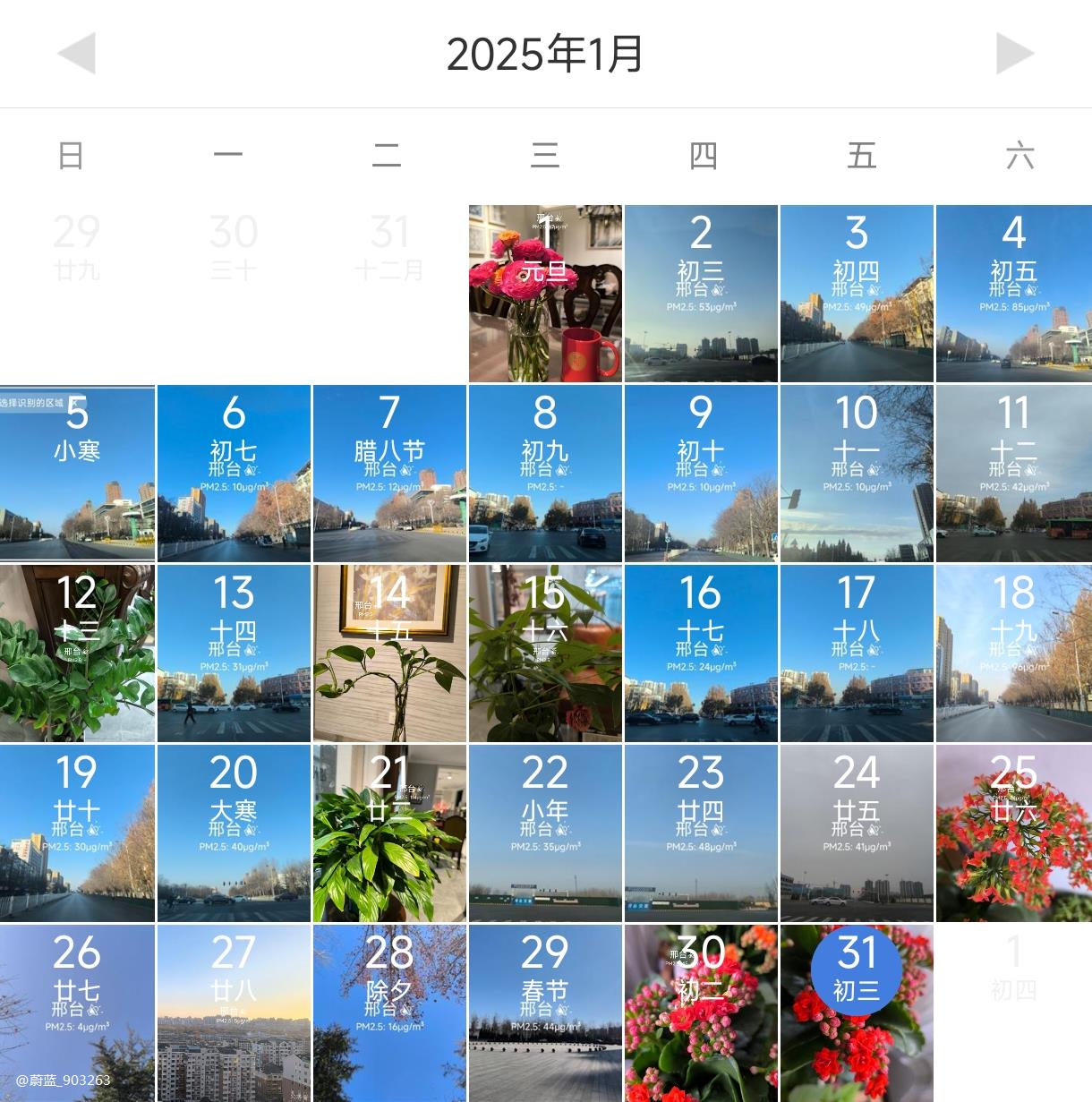Viewport: 1092px width, 1102px height.
Task: Open the January 1 元旦 photo
Action: coord(545,294)
